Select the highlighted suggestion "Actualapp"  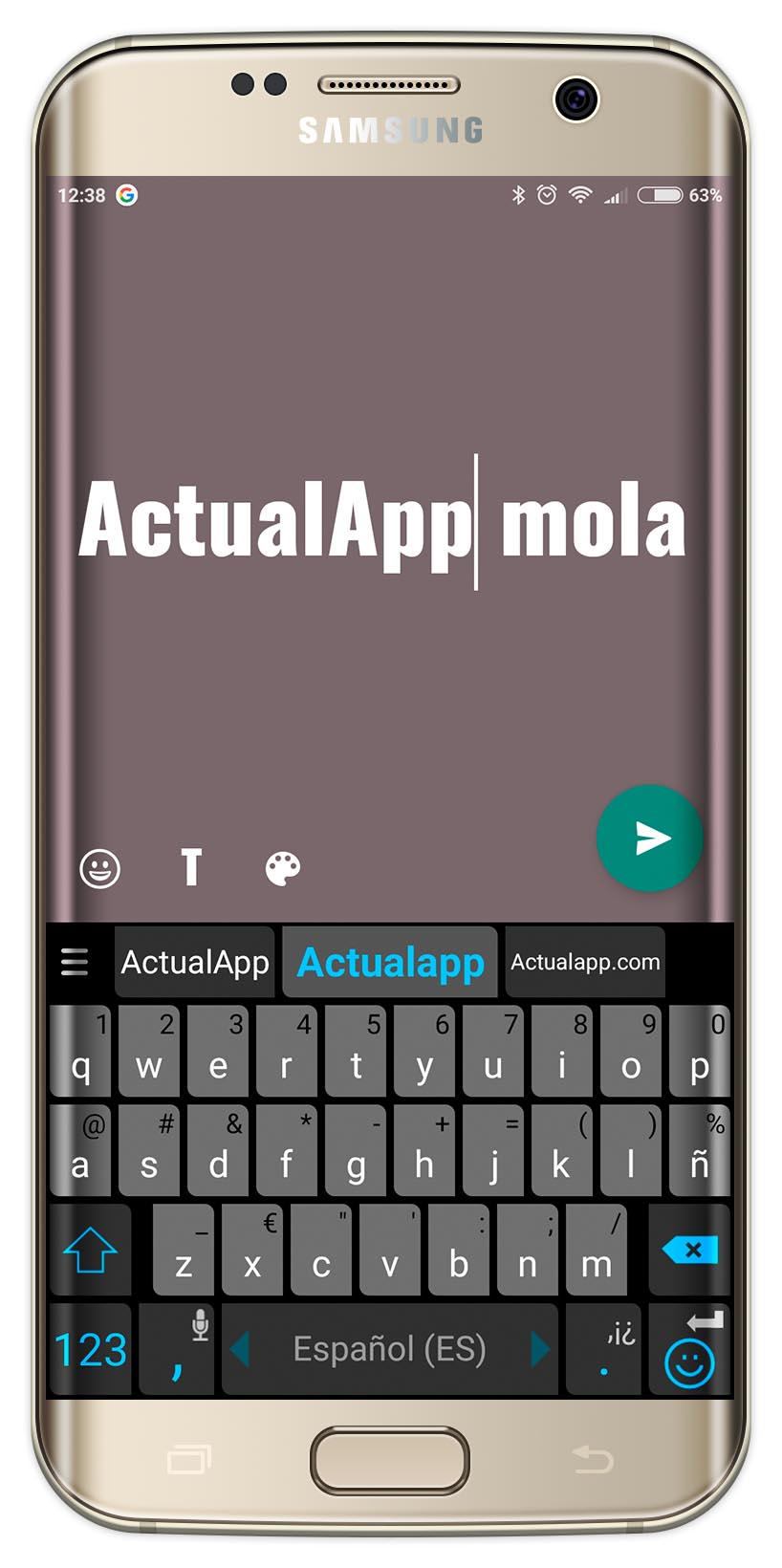(390, 962)
